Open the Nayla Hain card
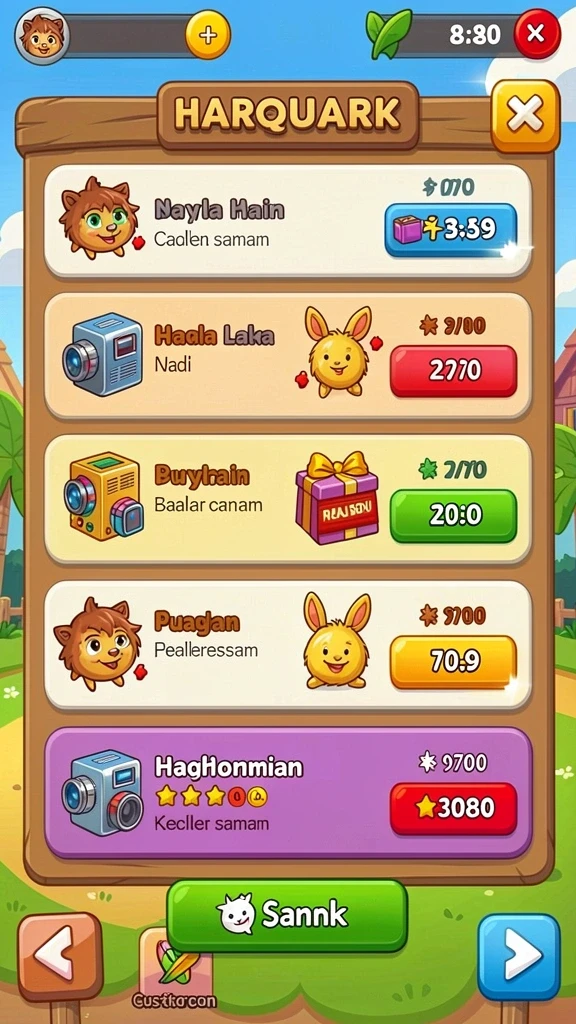The image size is (576, 1024). click(x=287, y=221)
